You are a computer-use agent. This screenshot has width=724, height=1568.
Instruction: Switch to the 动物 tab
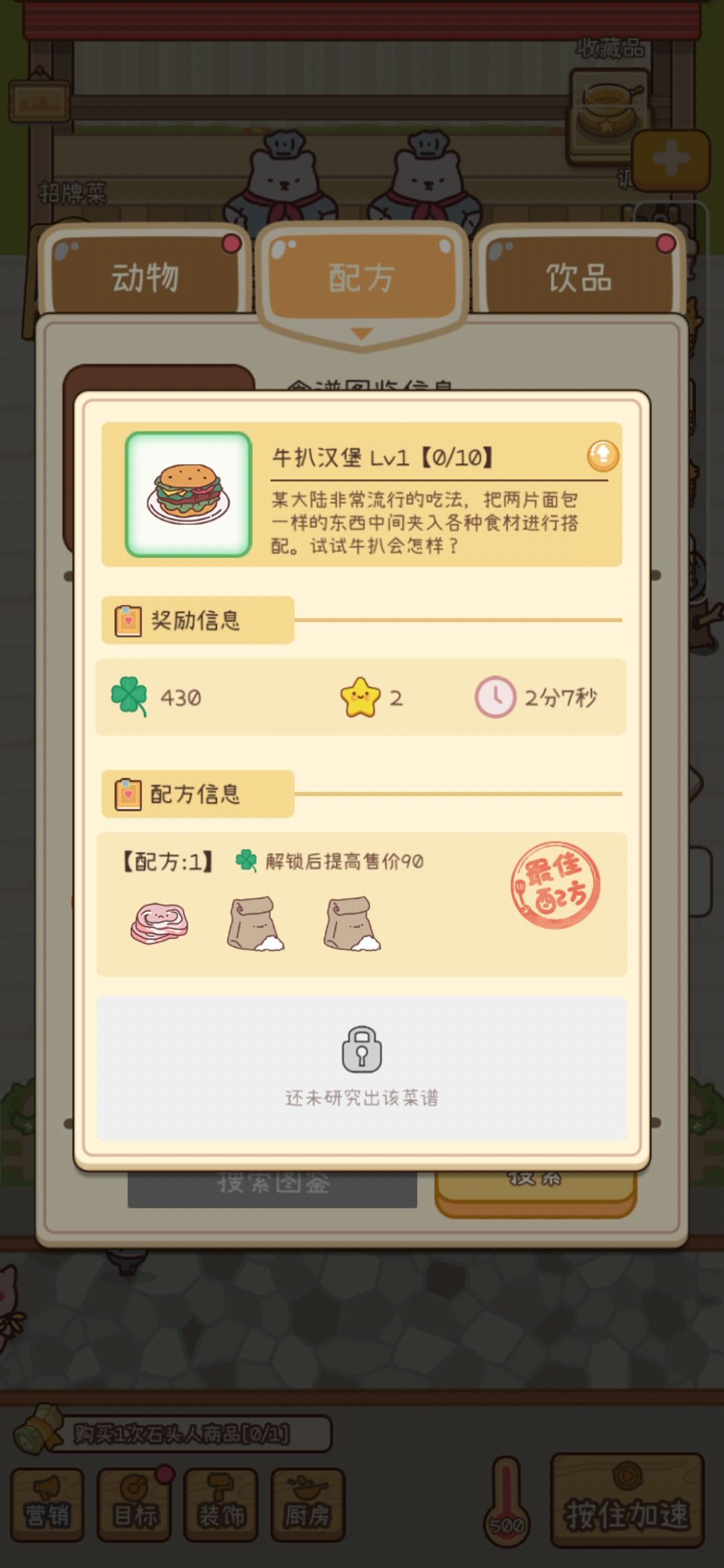(x=146, y=279)
